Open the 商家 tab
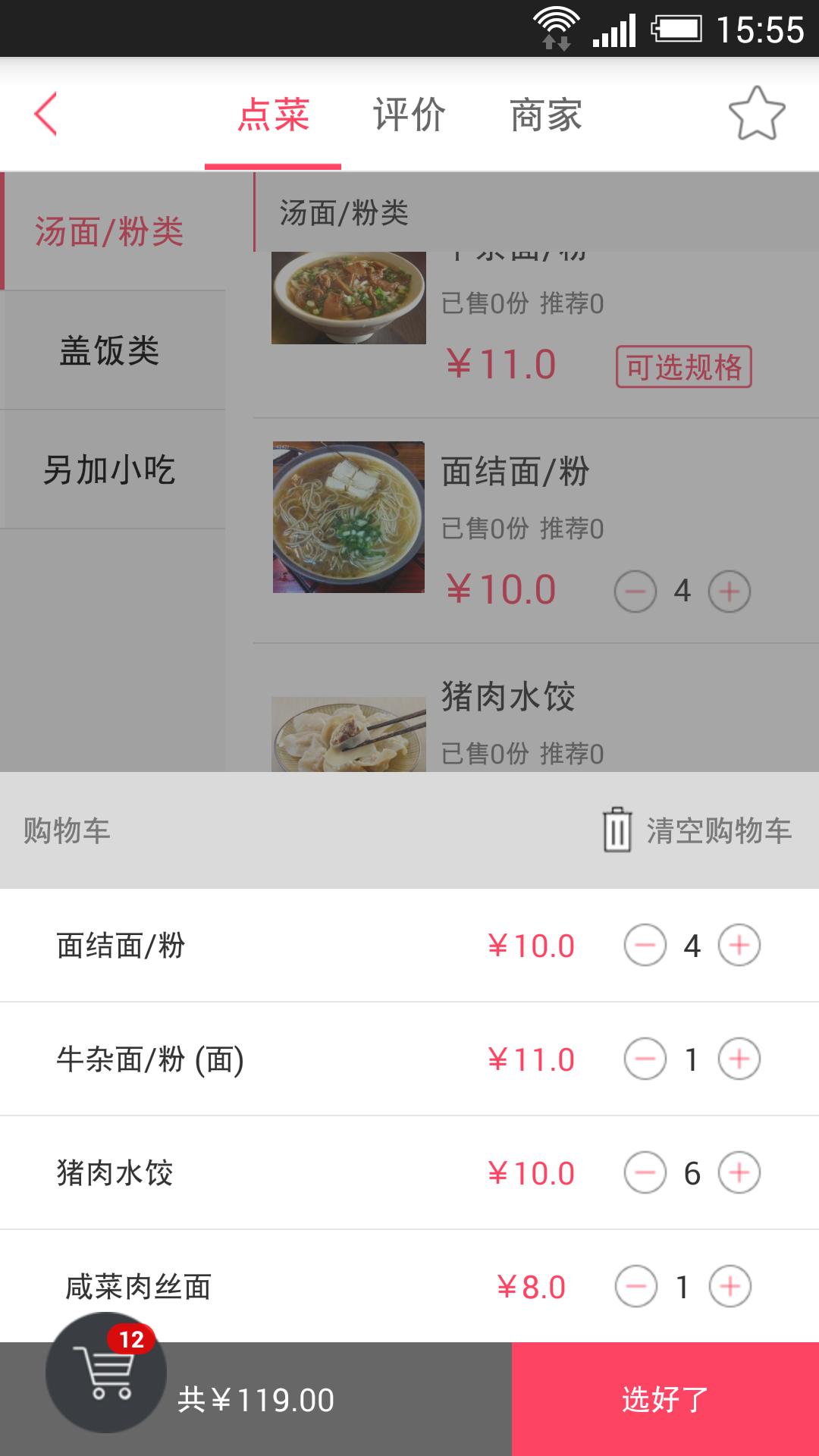Viewport: 819px width, 1456px height. [x=546, y=115]
